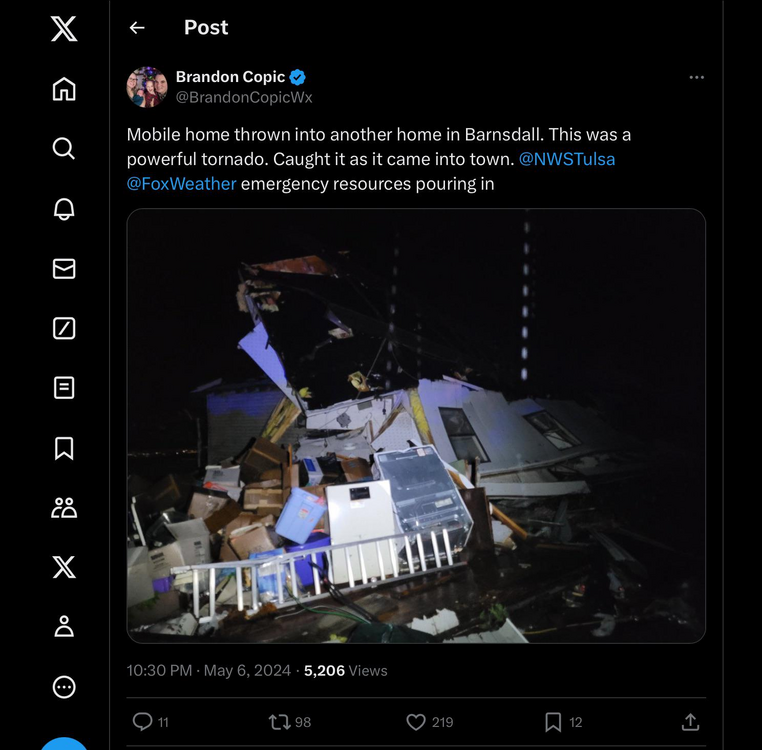The image size is (762, 750).
Task: Open the X logo home at top
Action: (64, 29)
